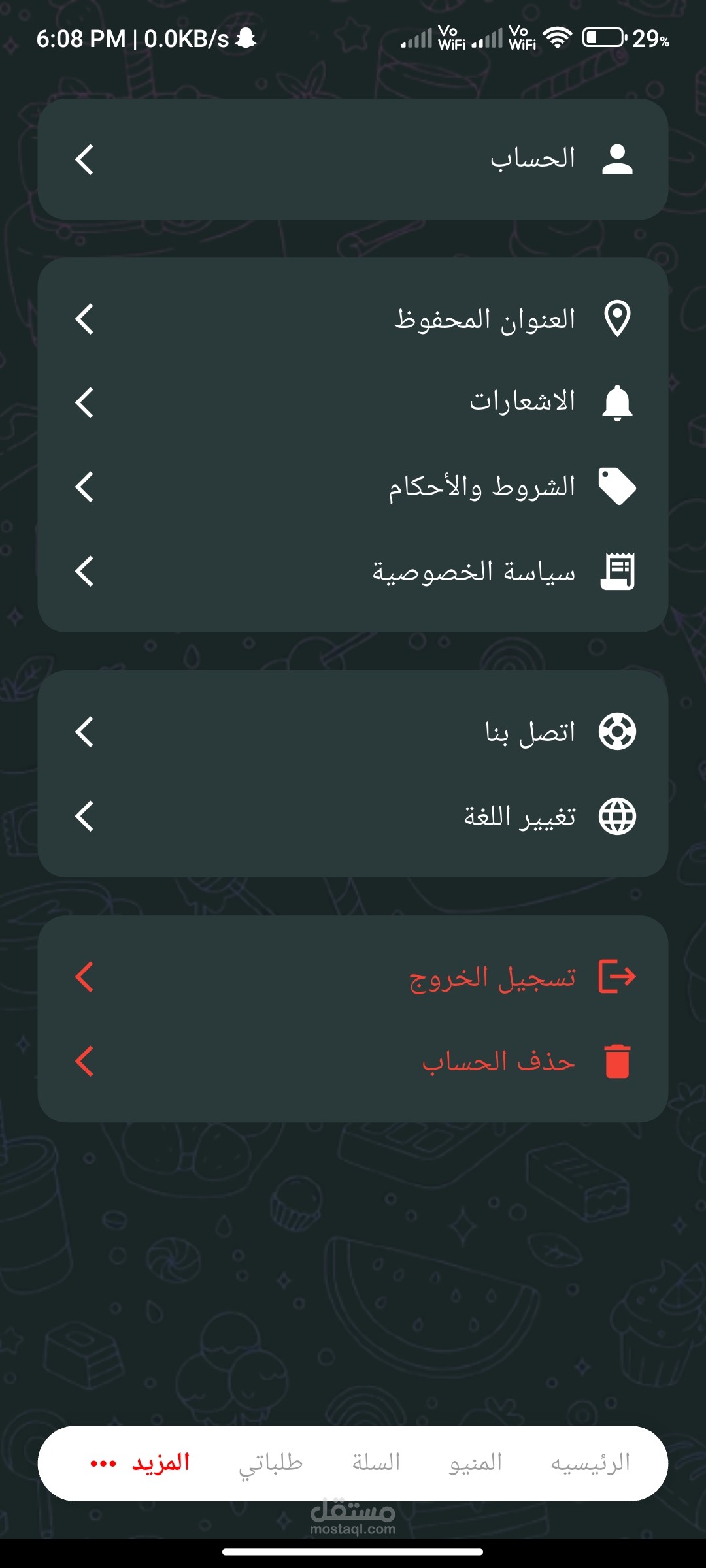Tap تسجيل الخروج to log out
The width and height of the screenshot is (706, 1568).
click(x=353, y=977)
